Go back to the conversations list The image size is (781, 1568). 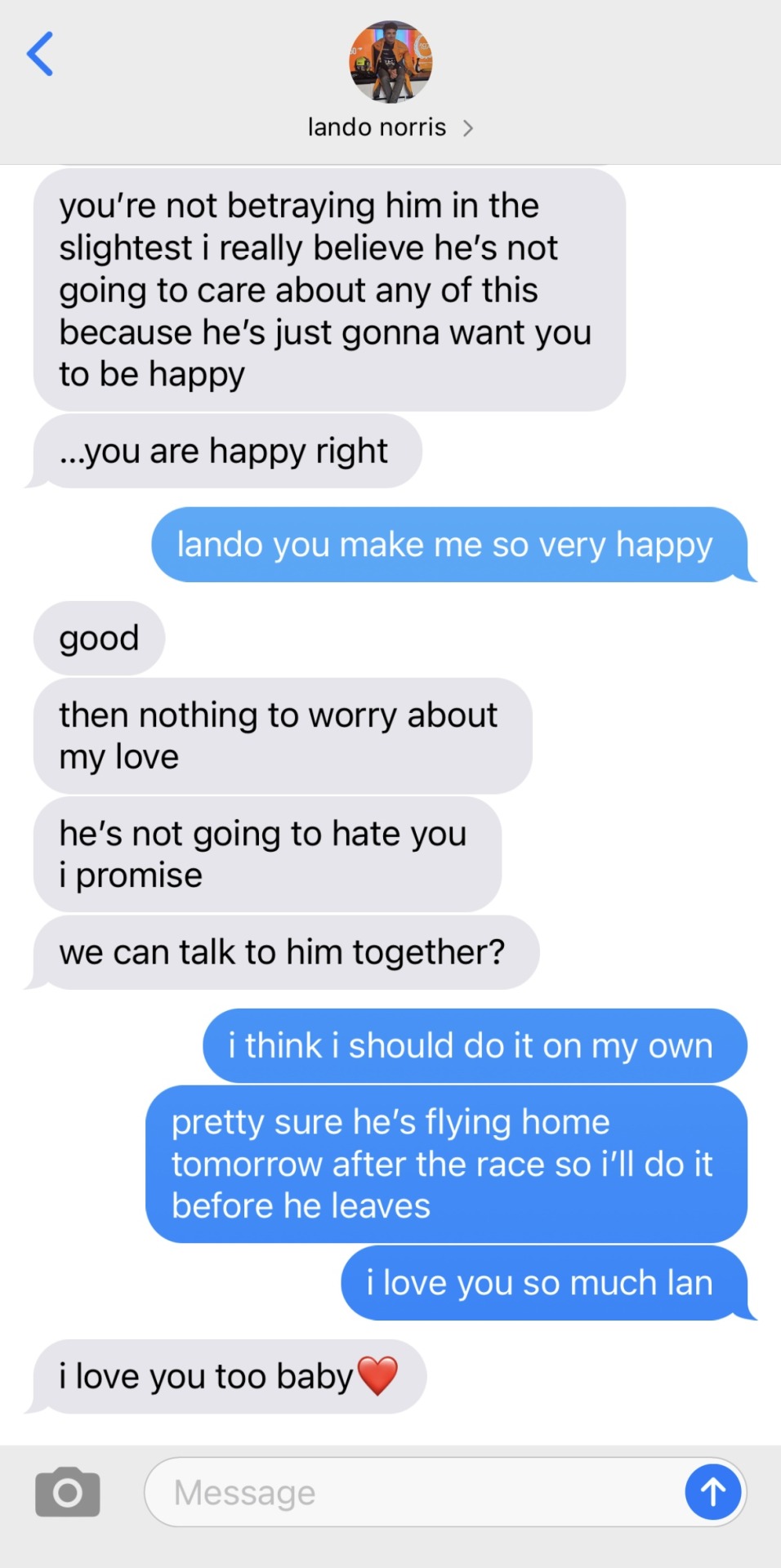point(40,54)
